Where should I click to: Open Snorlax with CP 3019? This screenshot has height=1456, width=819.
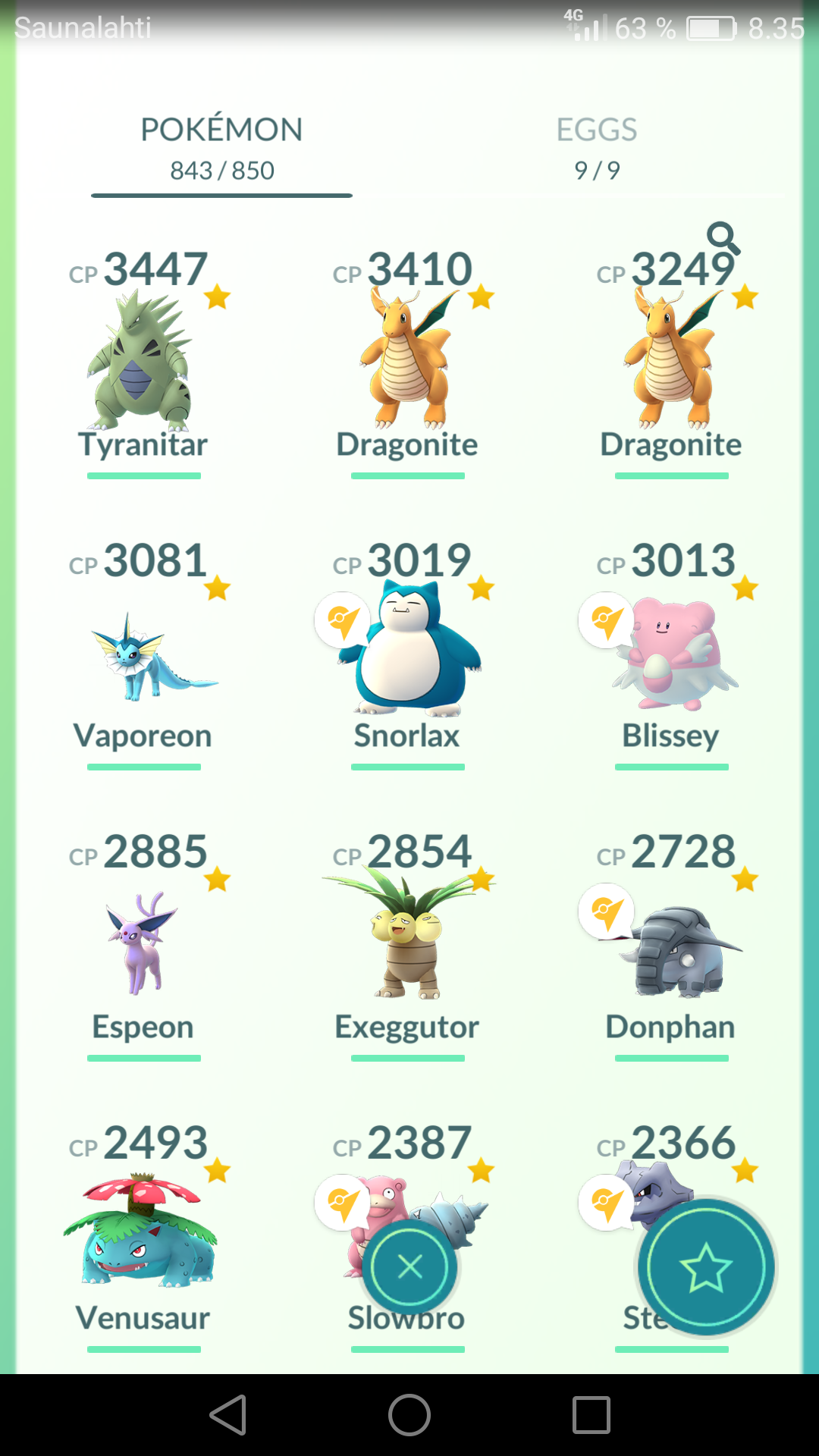pos(407,655)
